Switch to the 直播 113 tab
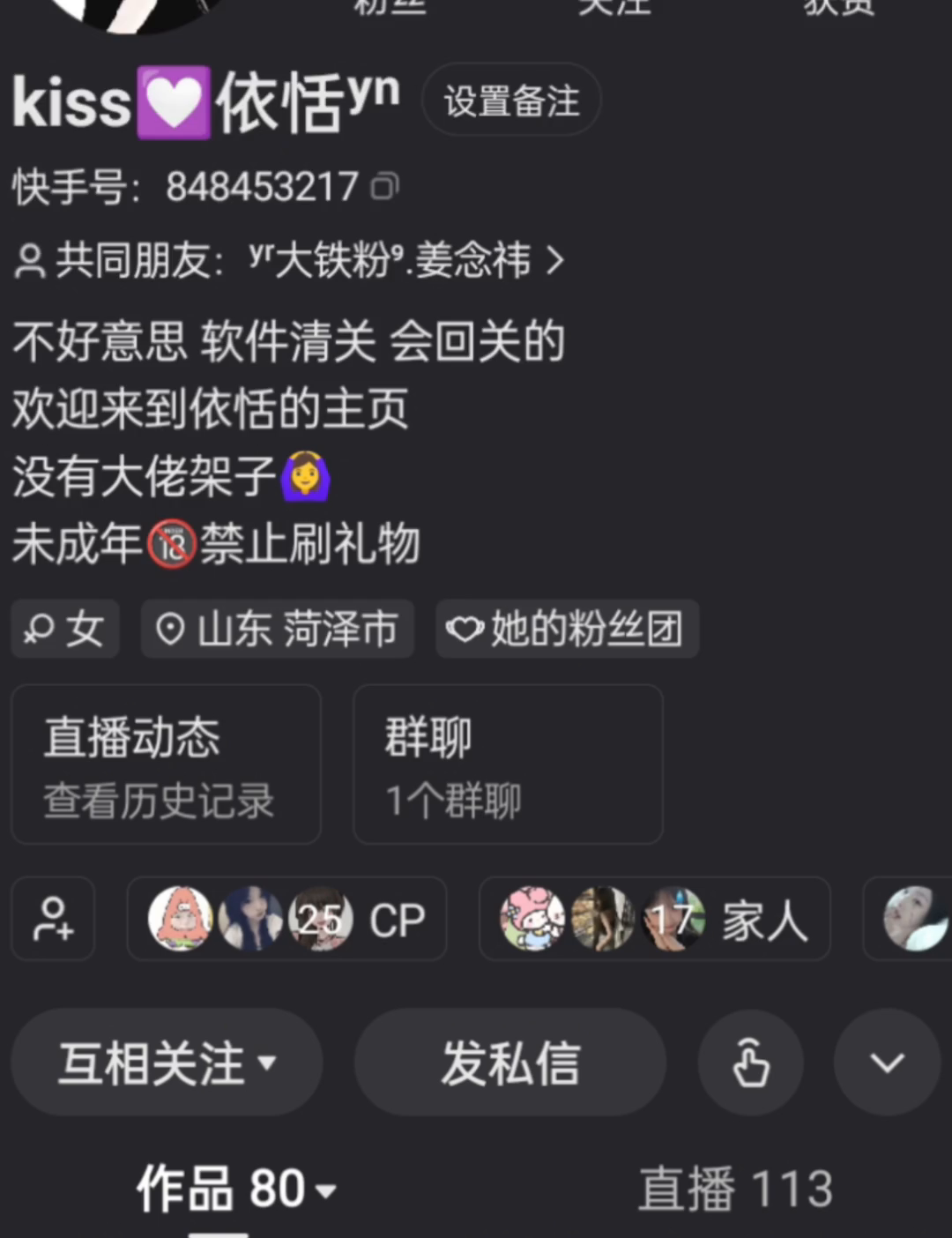The width and height of the screenshot is (952, 1238). (x=735, y=1189)
